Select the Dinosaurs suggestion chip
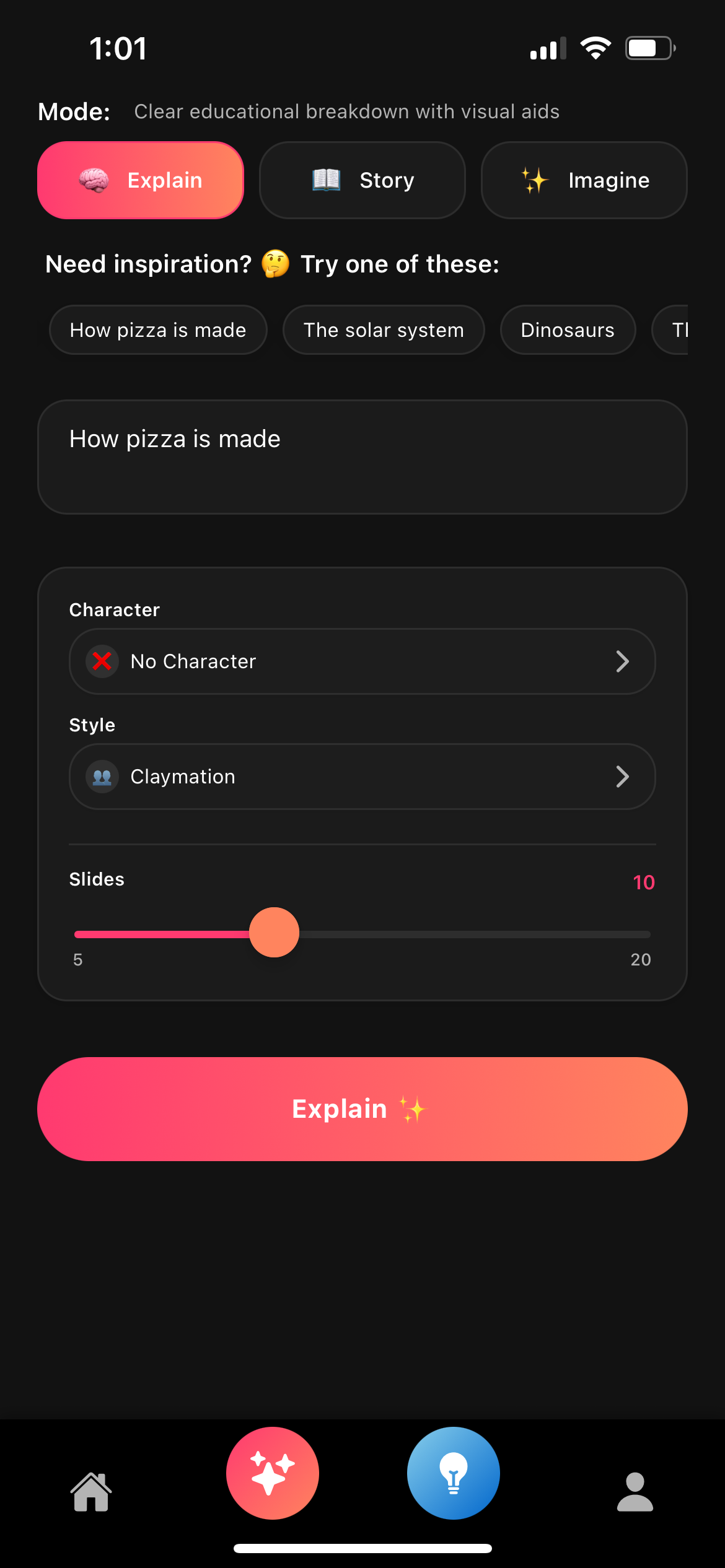Viewport: 725px width, 1568px height. (567, 329)
